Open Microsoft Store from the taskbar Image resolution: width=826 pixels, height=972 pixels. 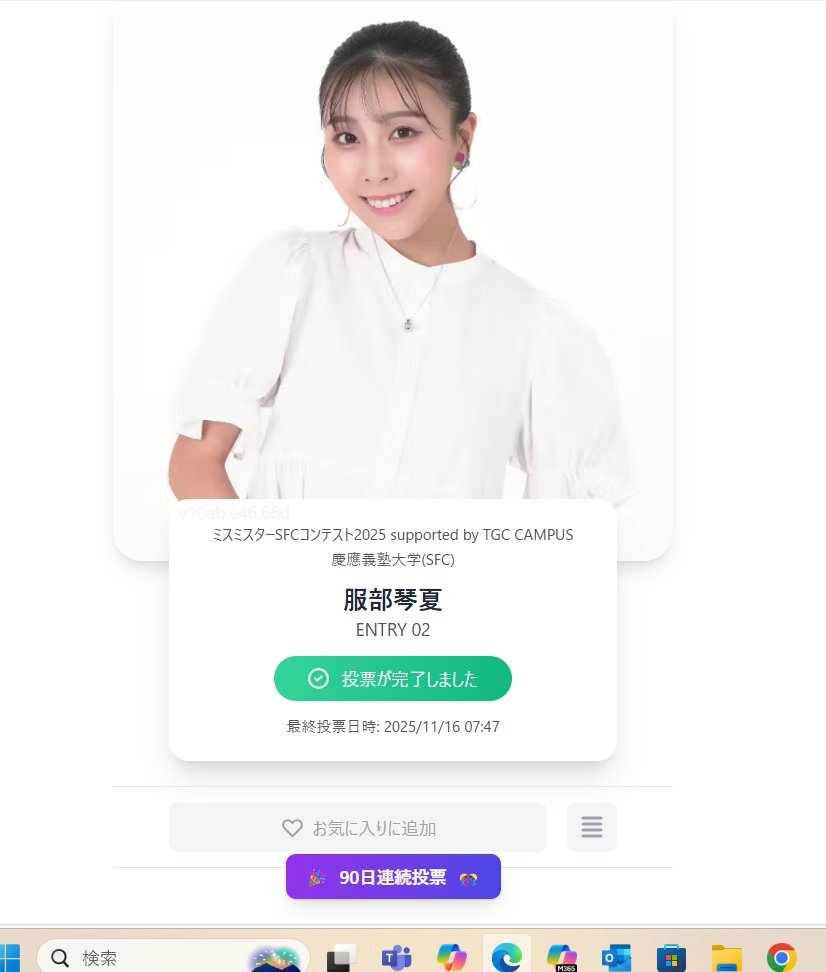(x=672, y=957)
